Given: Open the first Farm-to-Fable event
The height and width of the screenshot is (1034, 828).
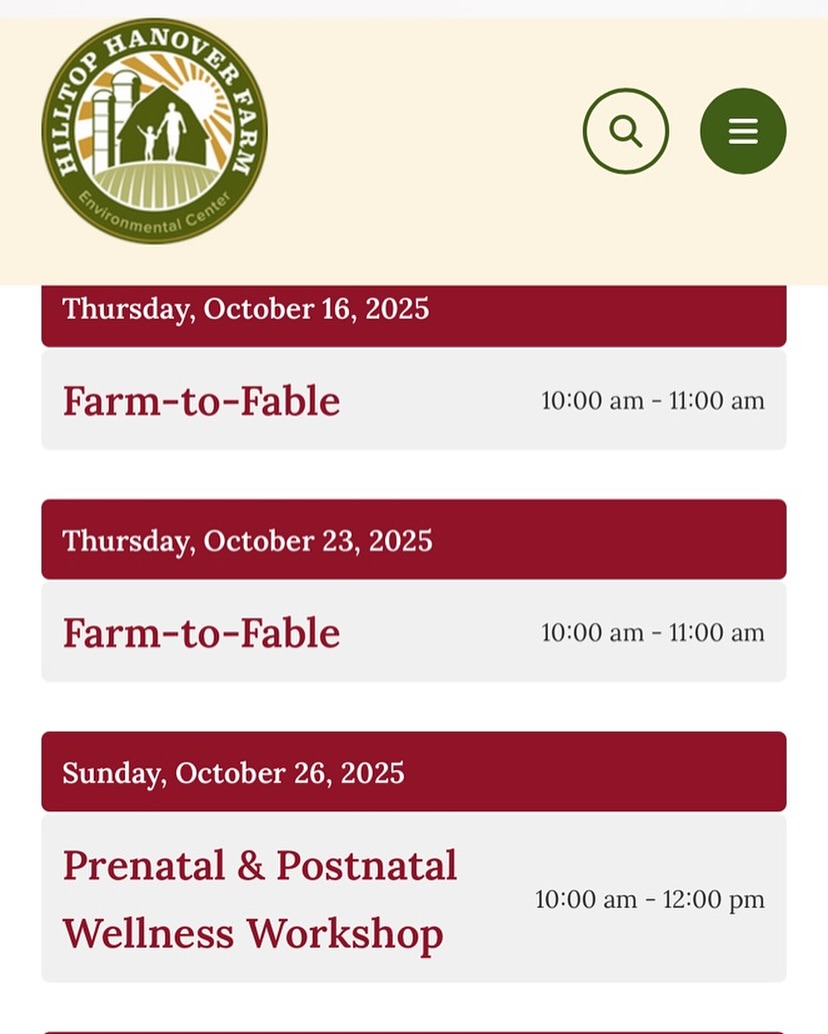Looking at the screenshot, I should (201, 400).
